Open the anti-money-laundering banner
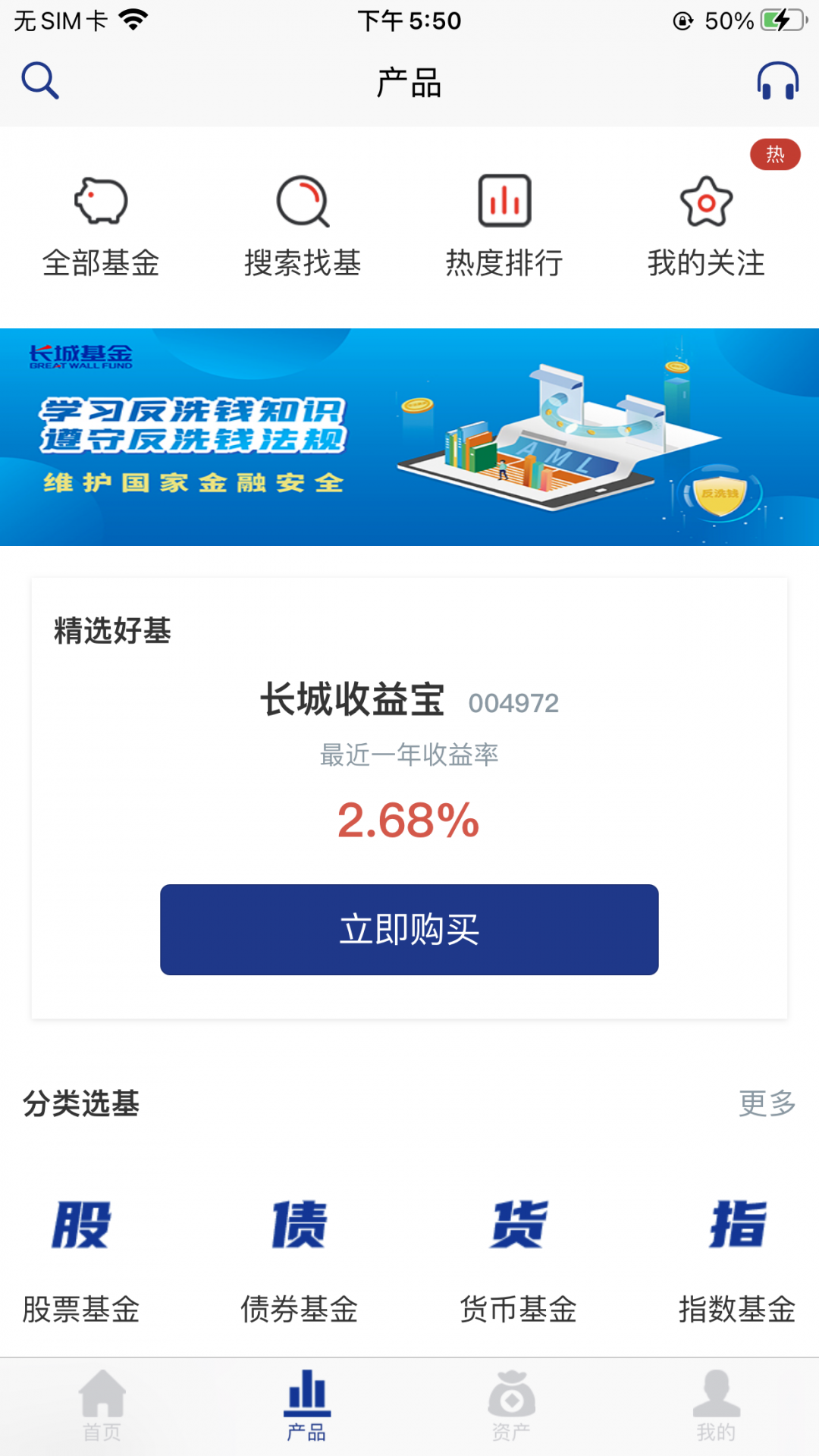This screenshot has width=819, height=1456. point(409,437)
